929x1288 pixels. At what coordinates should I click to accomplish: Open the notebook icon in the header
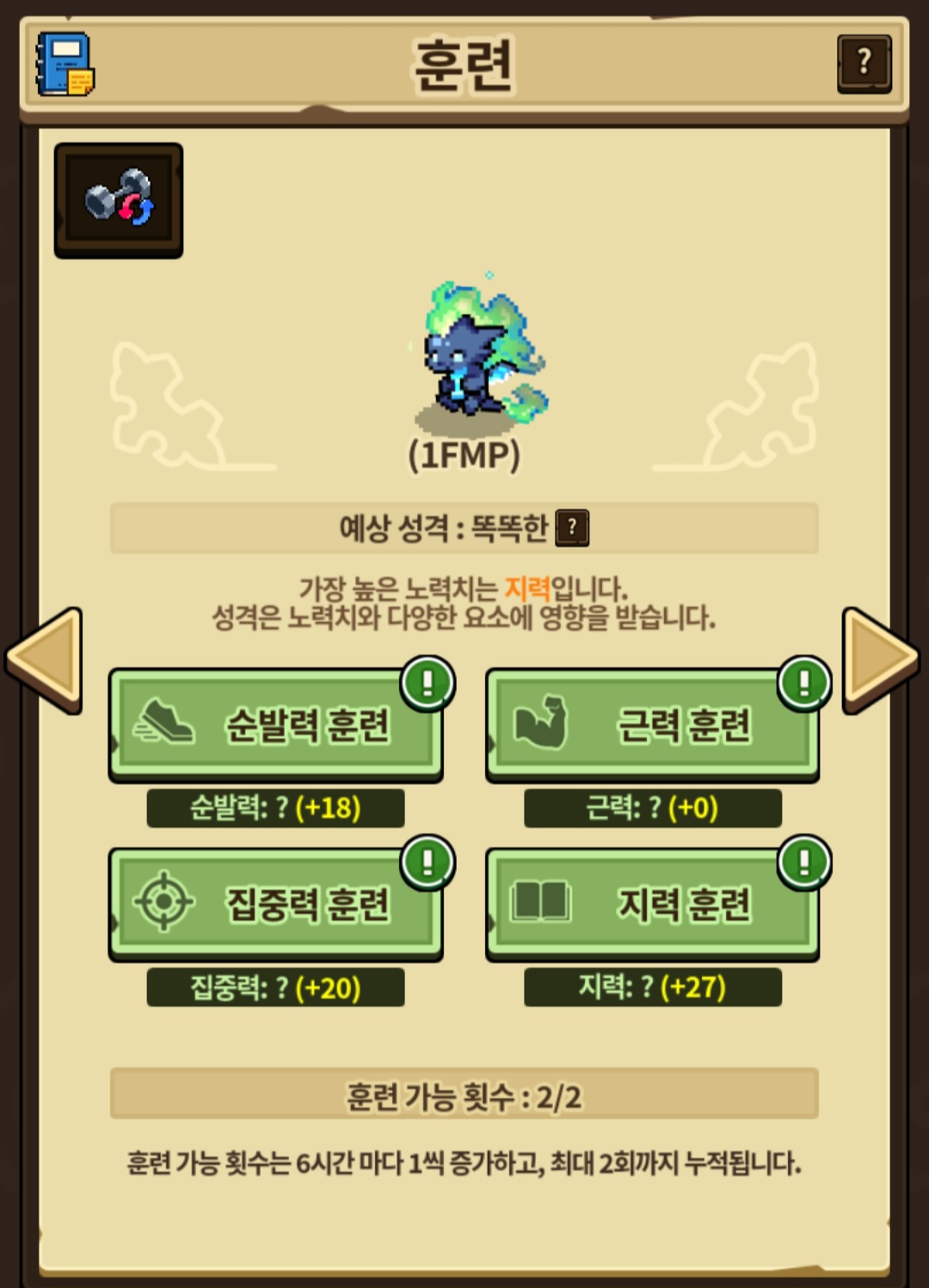[65, 64]
